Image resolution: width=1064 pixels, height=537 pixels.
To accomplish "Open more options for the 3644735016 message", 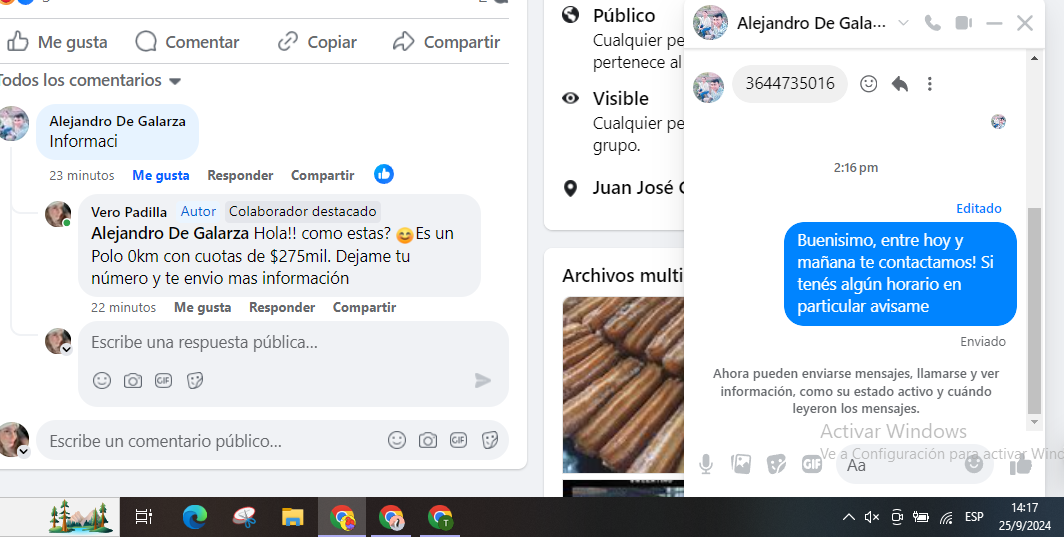I will (x=929, y=84).
